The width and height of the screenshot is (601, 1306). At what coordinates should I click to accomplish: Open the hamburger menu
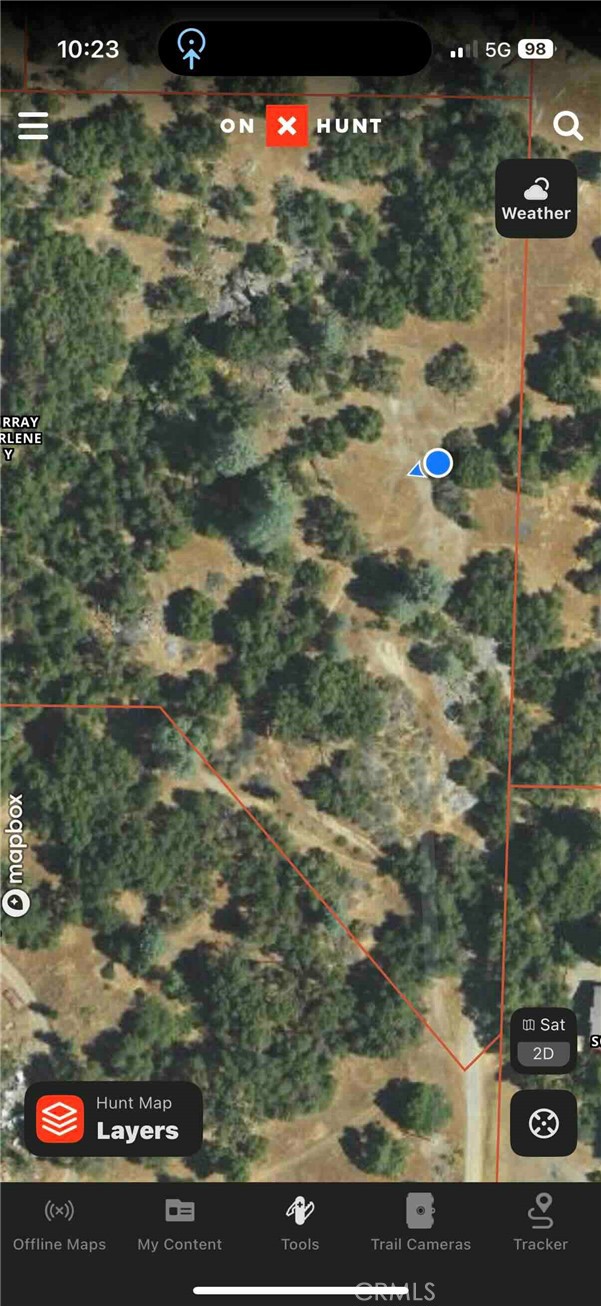[x=33, y=126]
